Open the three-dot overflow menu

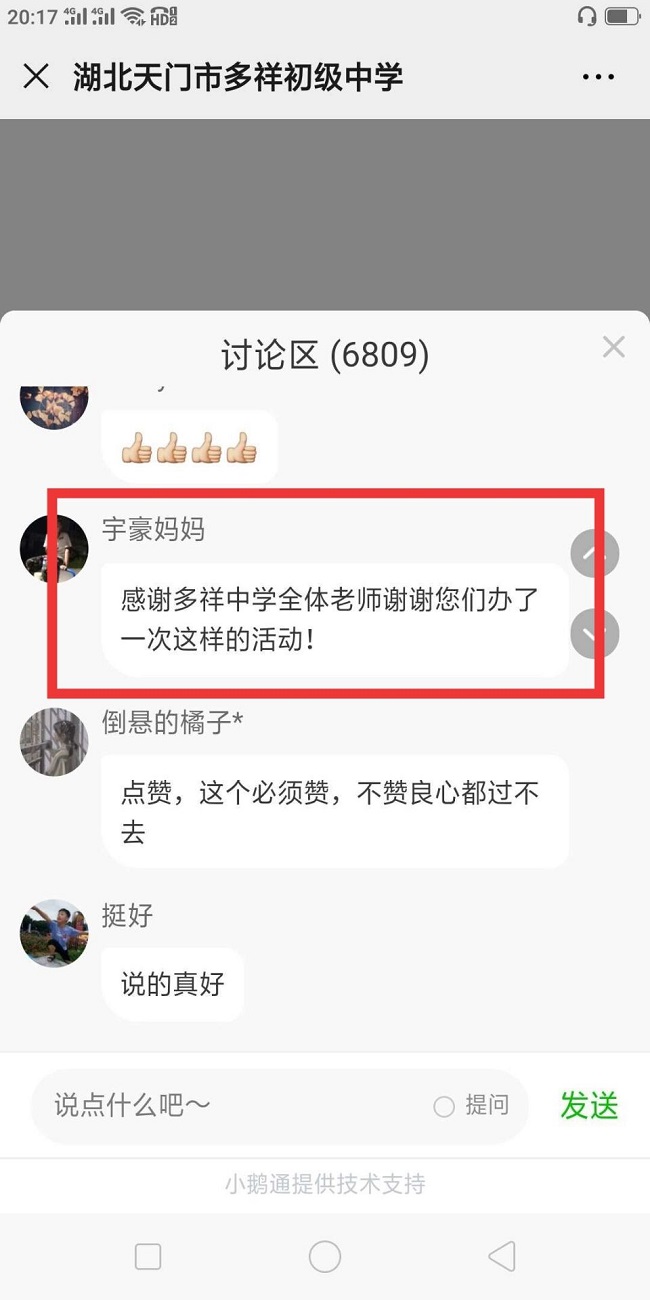point(598,77)
